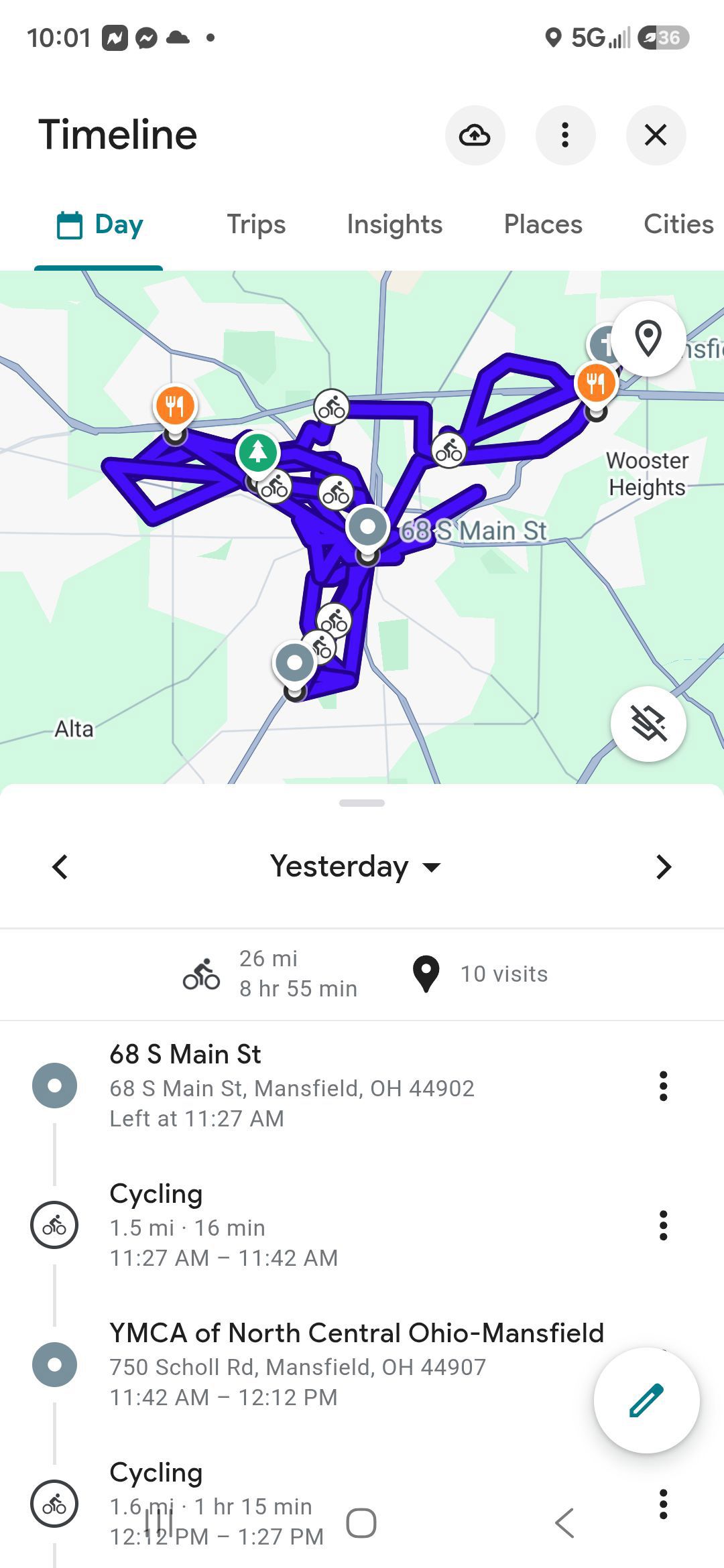Open the Yesterday date dropdown

point(356,866)
